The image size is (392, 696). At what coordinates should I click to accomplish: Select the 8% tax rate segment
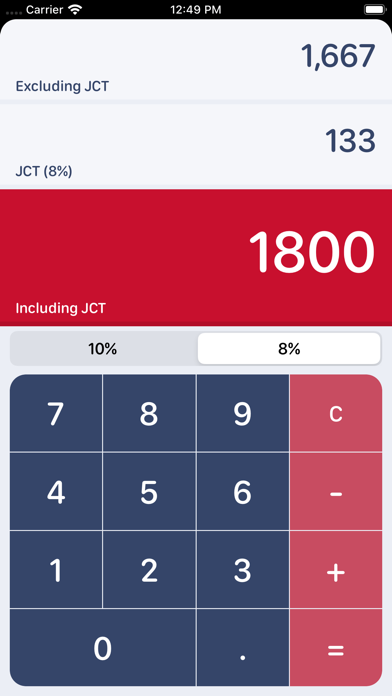coord(289,349)
